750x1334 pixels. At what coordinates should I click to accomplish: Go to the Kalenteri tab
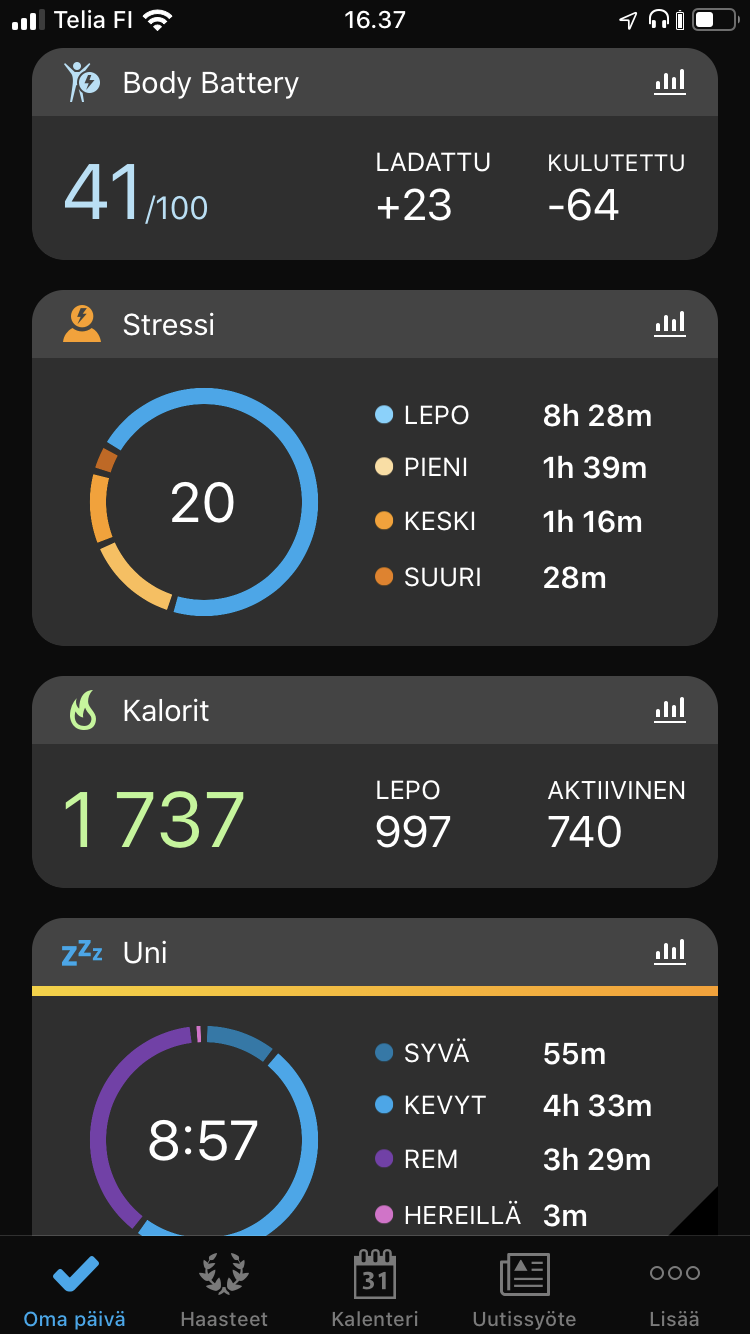(375, 1288)
